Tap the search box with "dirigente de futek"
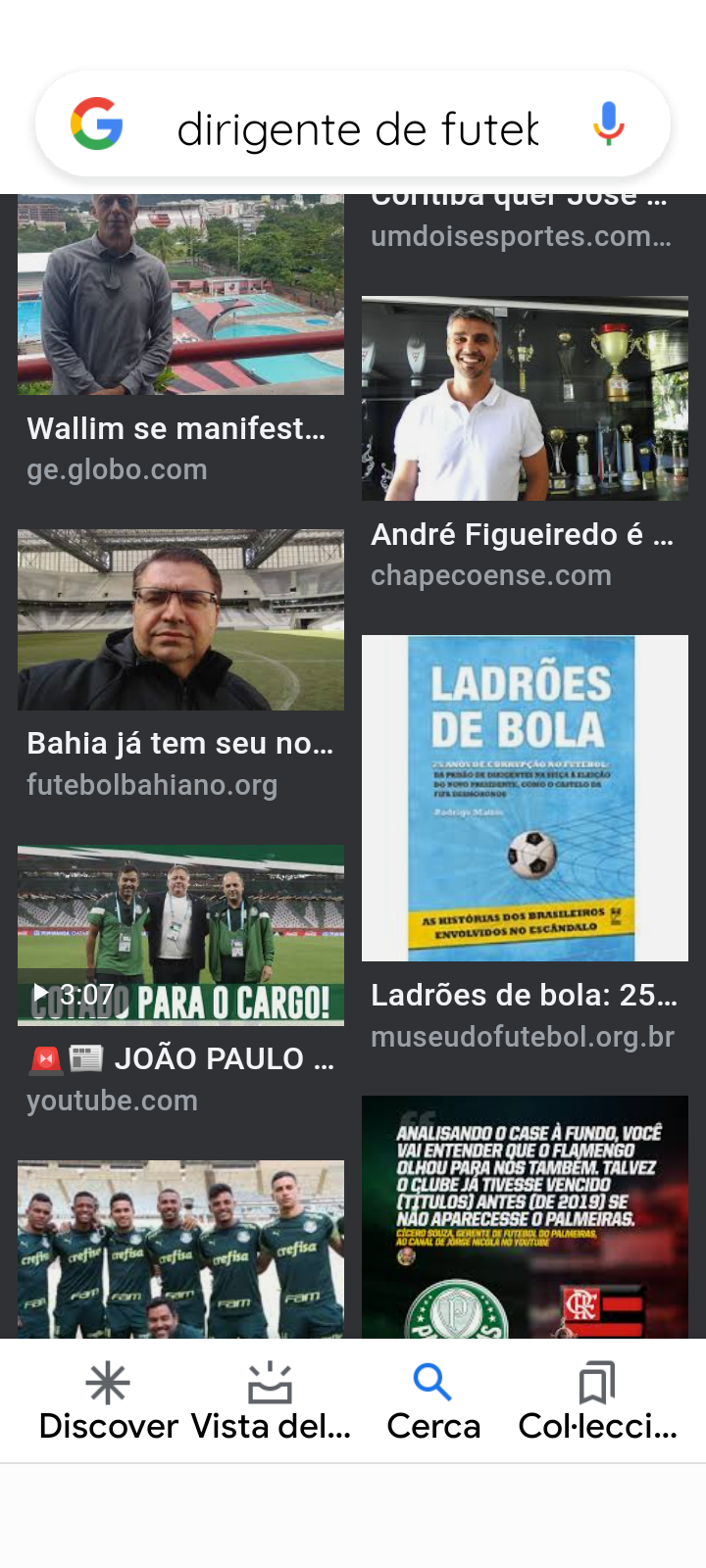This screenshot has width=706, height=1568. [x=358, y=128]
